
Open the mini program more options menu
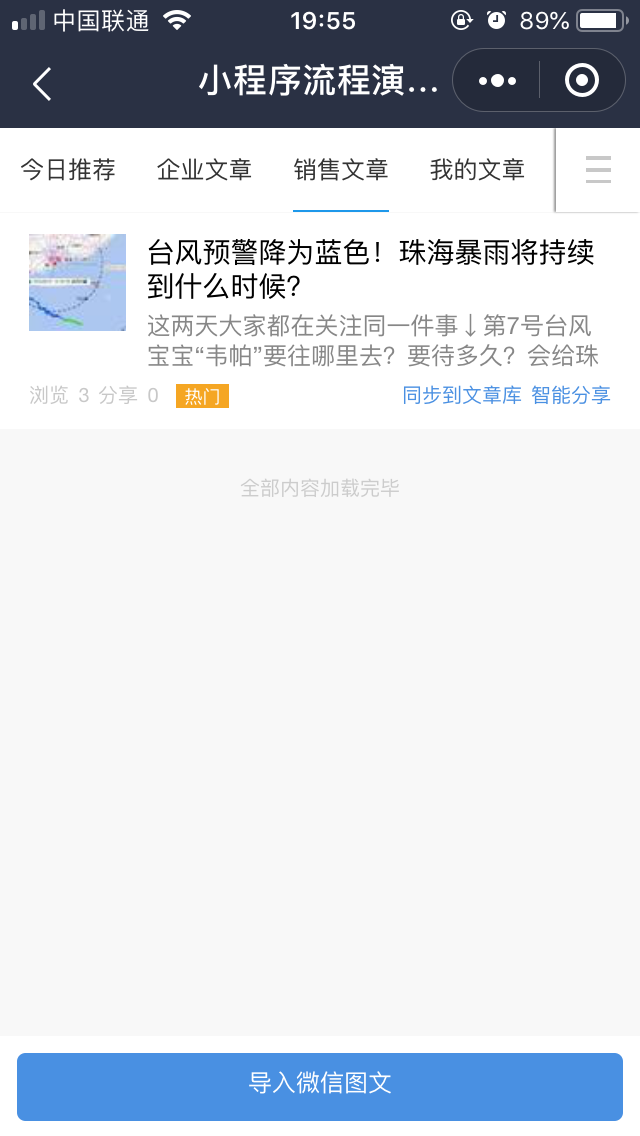pyautogui.click(x=497, y=81)
